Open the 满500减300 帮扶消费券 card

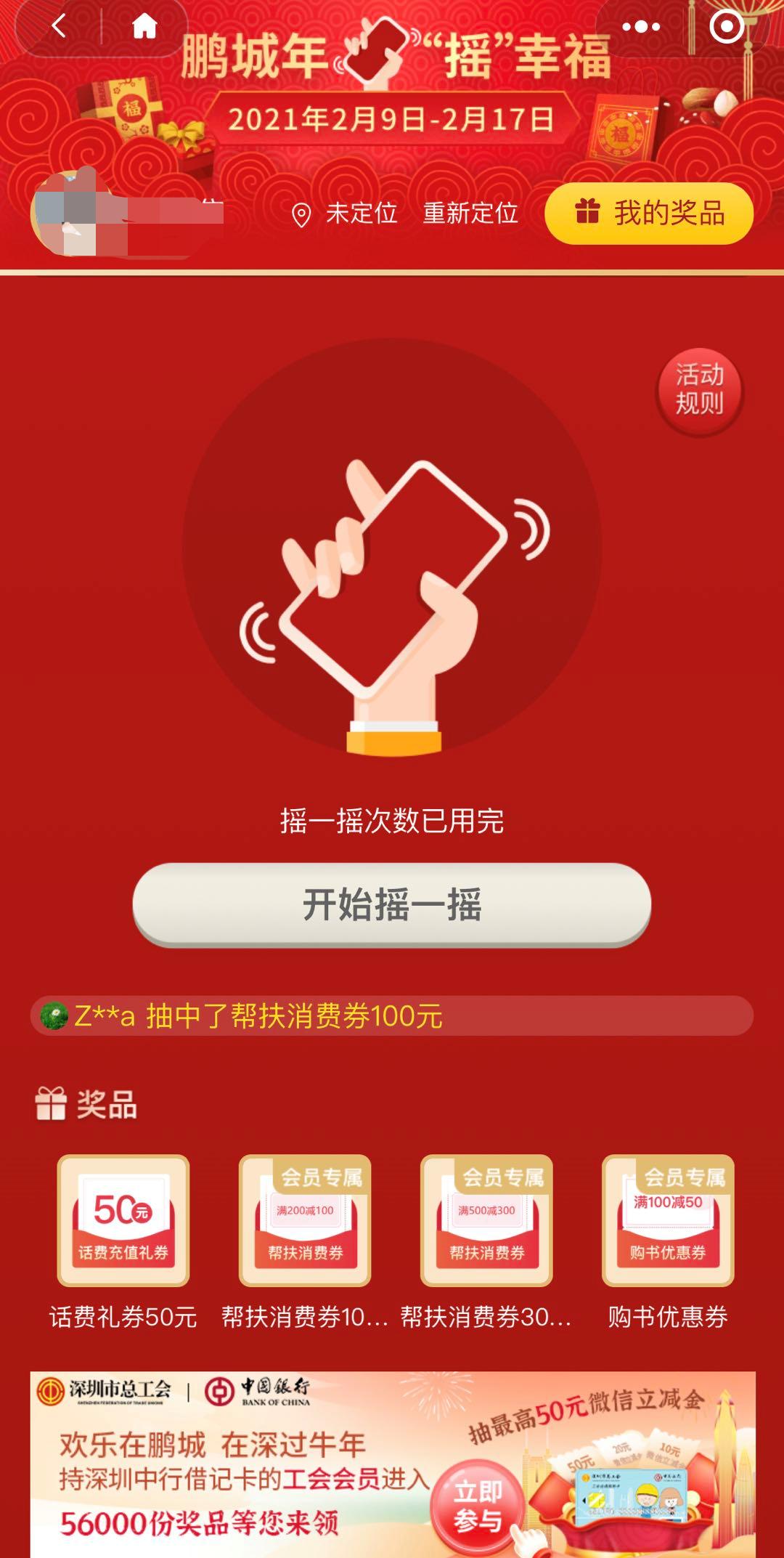pos(486,1222)
